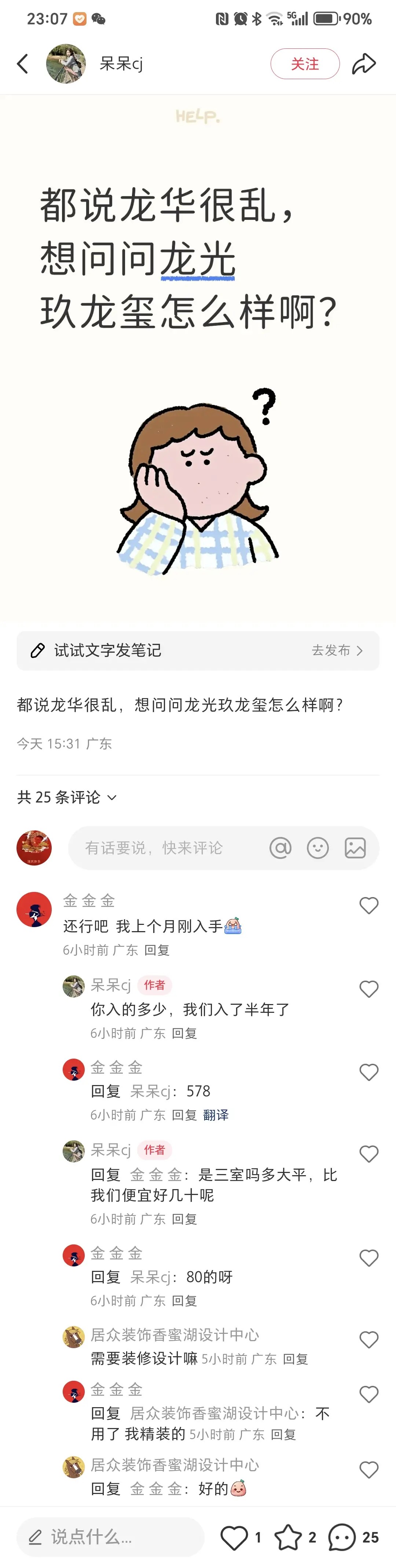Follow 呆呆cj with the 关注 button
Screen dimensions: 396x1568
(x=305, y=64)
